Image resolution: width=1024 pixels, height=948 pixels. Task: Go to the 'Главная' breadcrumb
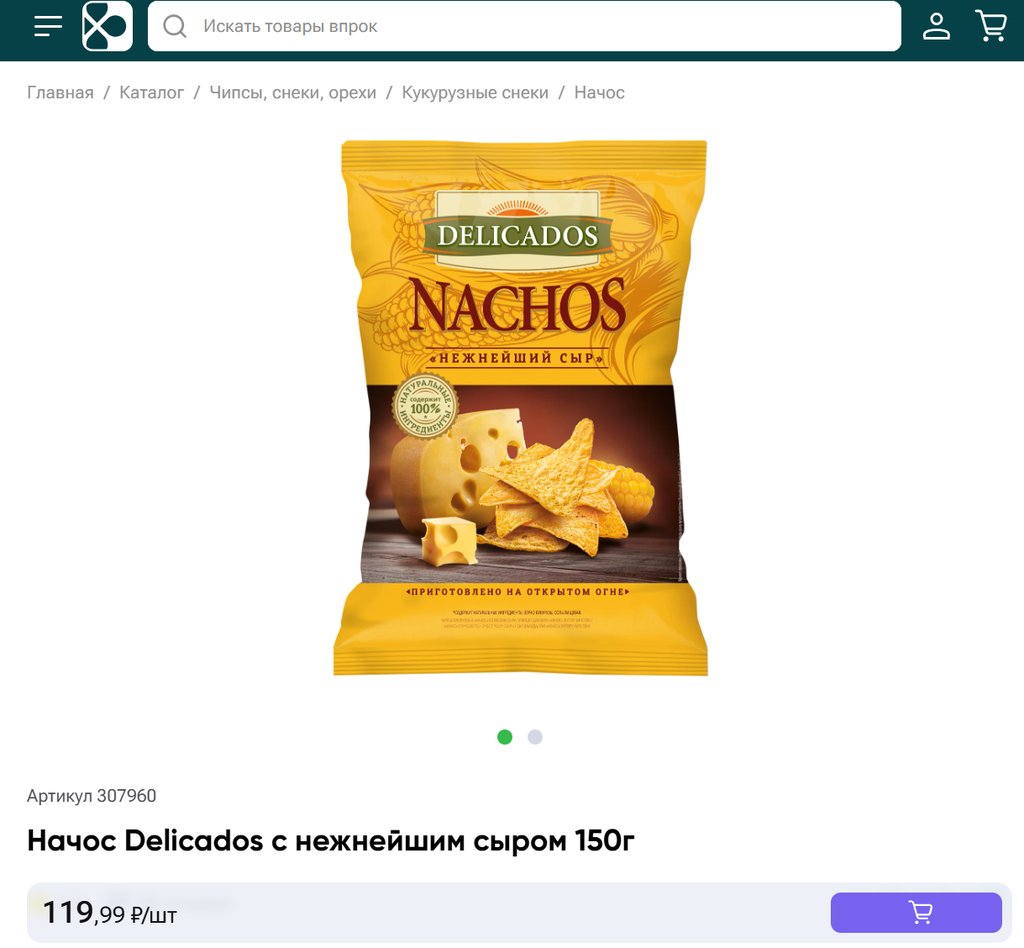[60, 93]
